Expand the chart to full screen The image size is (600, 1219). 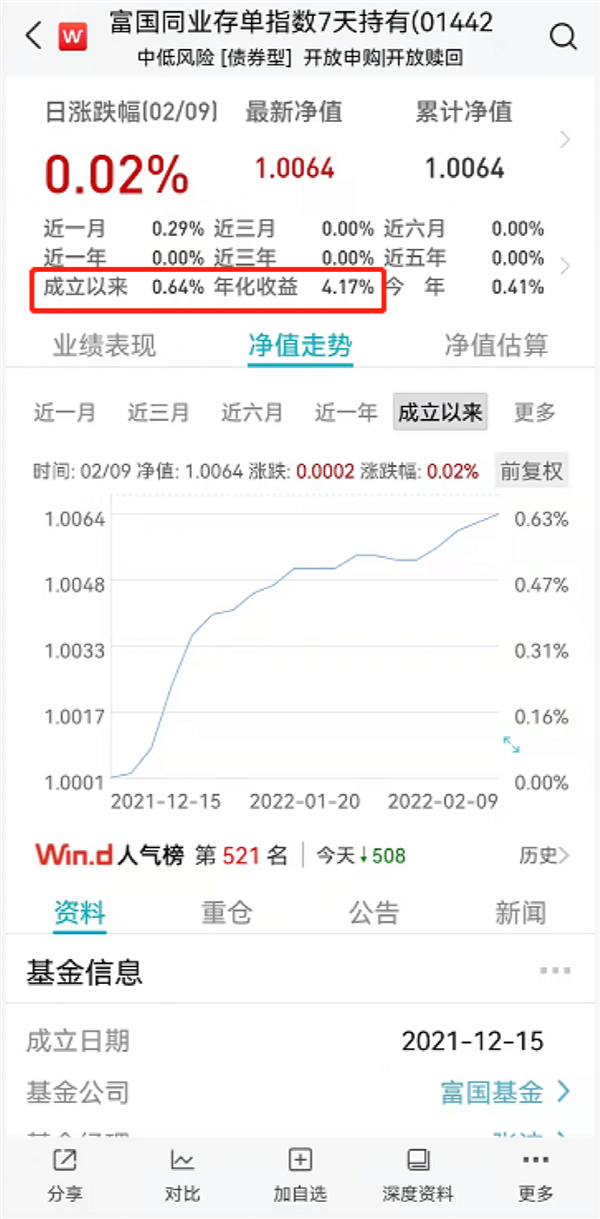511,745
